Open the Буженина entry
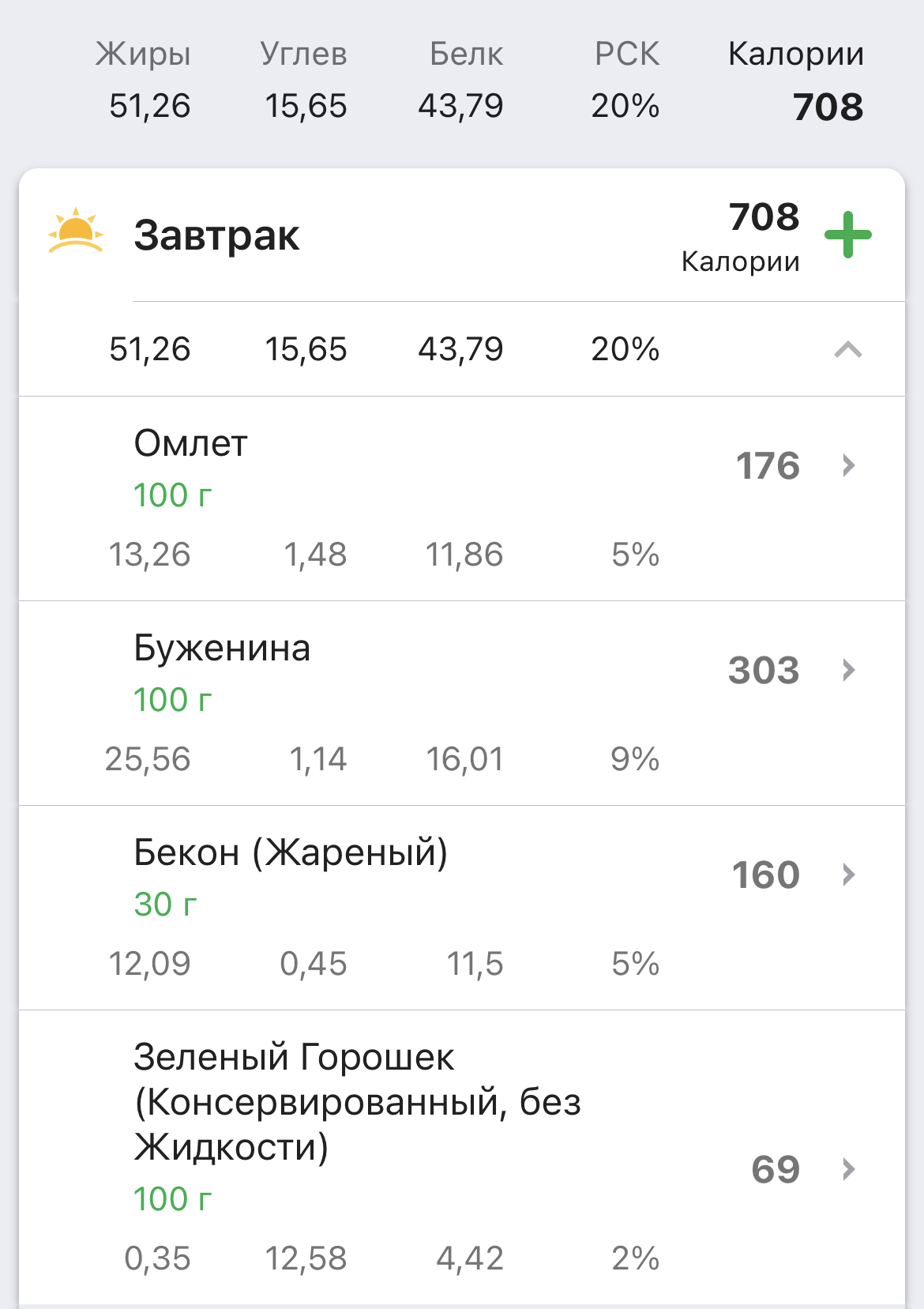Screen dimensions: 924x1309 (462, 703)
